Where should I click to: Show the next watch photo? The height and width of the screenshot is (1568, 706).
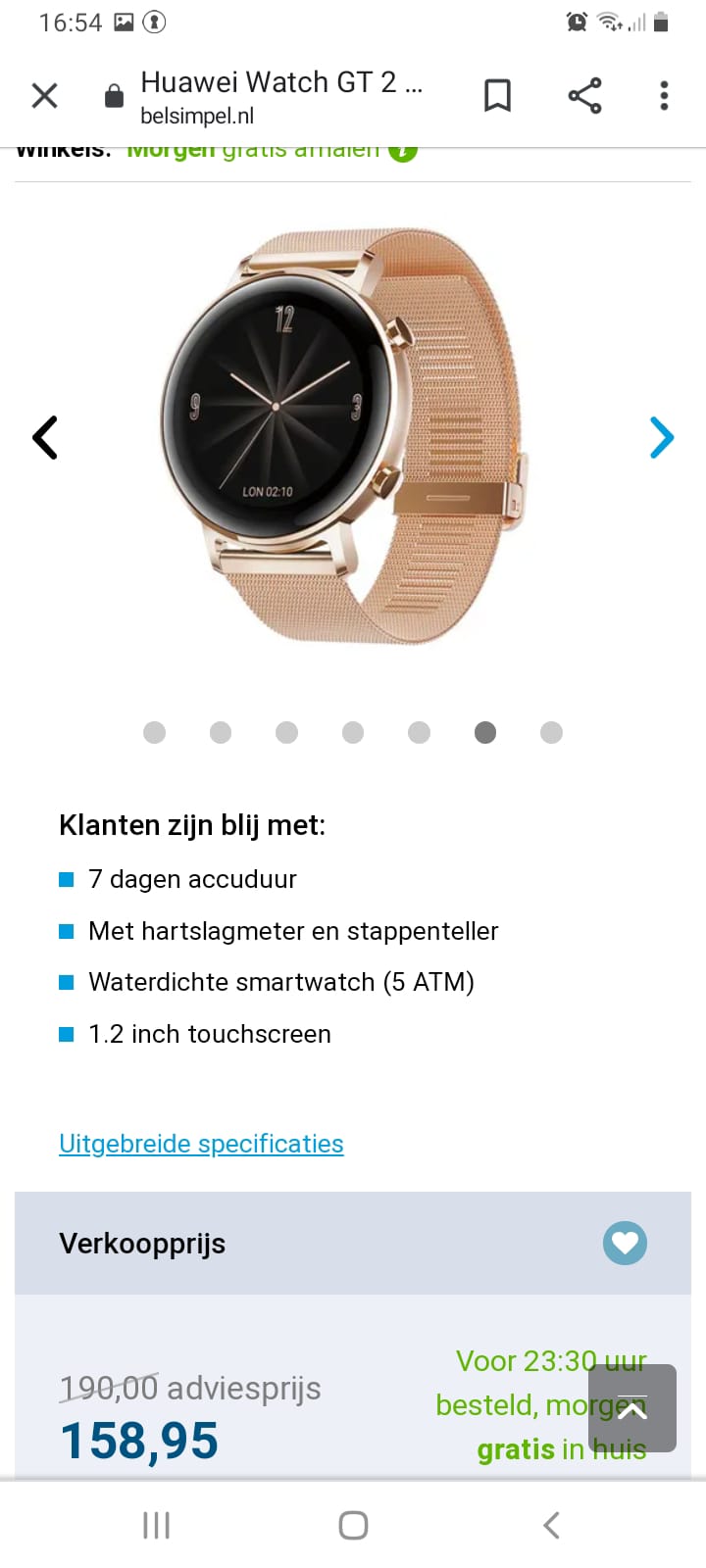[x=662, y=437]
